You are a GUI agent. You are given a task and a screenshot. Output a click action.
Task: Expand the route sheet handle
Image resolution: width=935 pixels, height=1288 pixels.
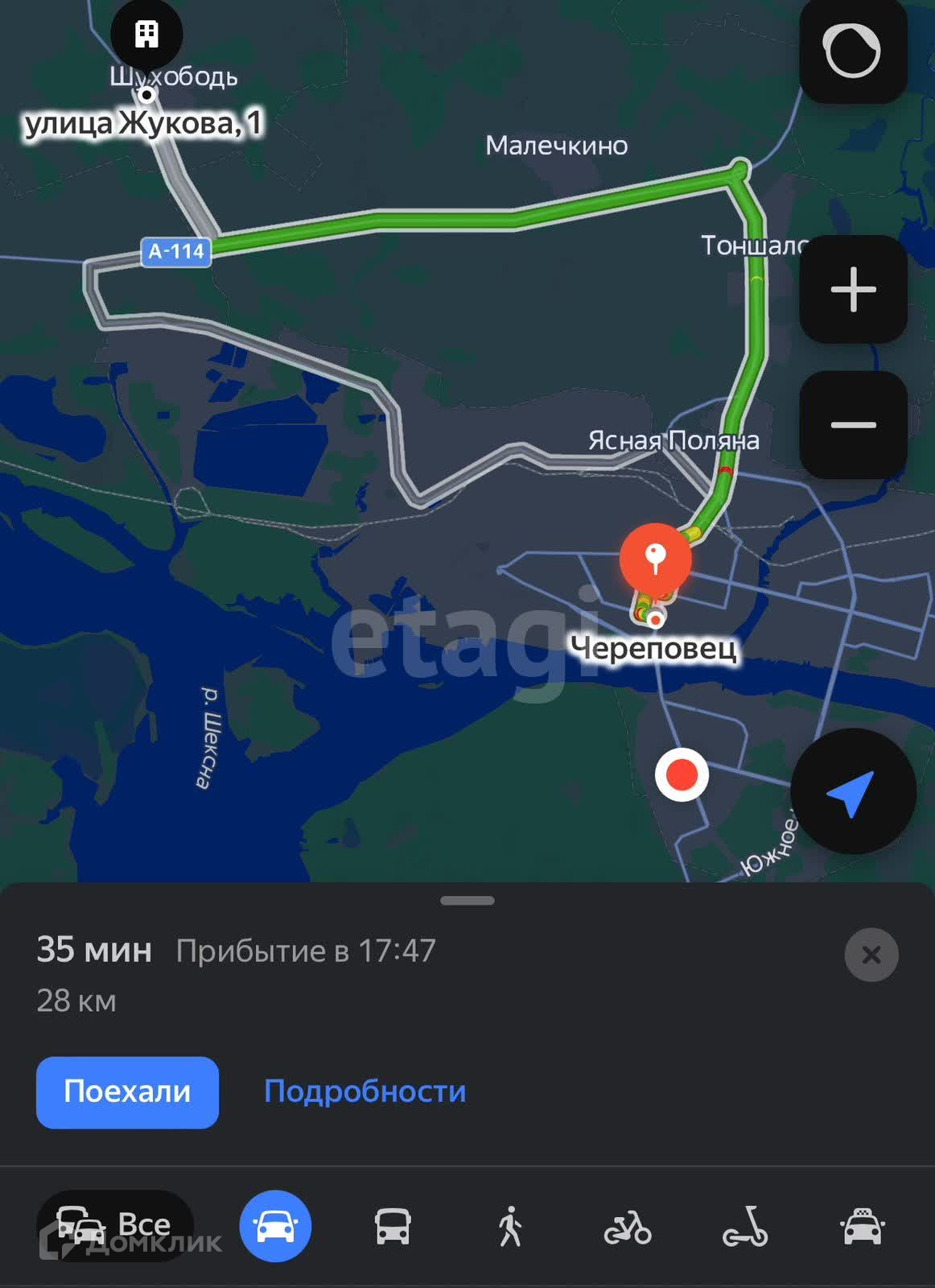click(x=467, y=901)
